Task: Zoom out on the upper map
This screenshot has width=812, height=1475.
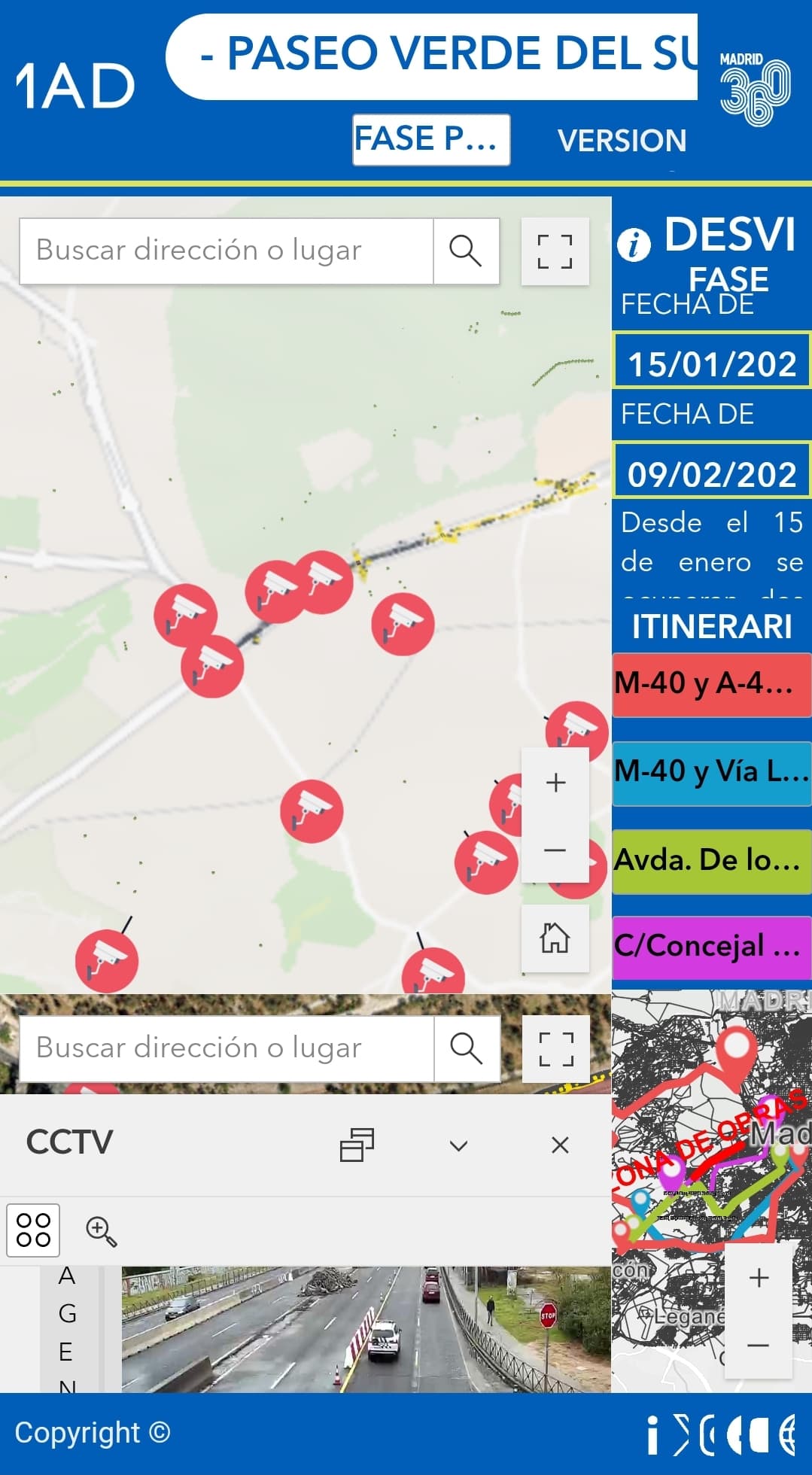Action: click(x=555, y=850)
